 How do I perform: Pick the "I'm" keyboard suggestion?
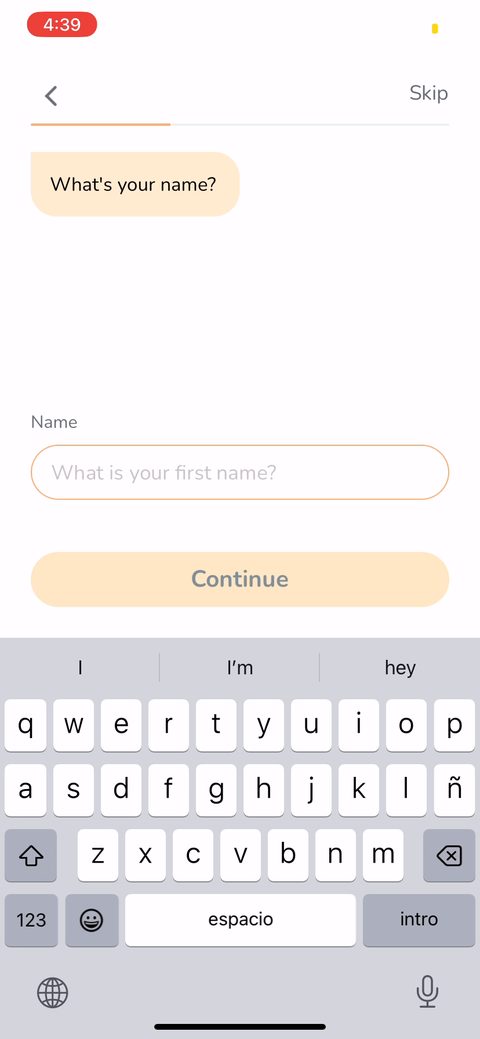pyautogui.click(x=239, y=667)
